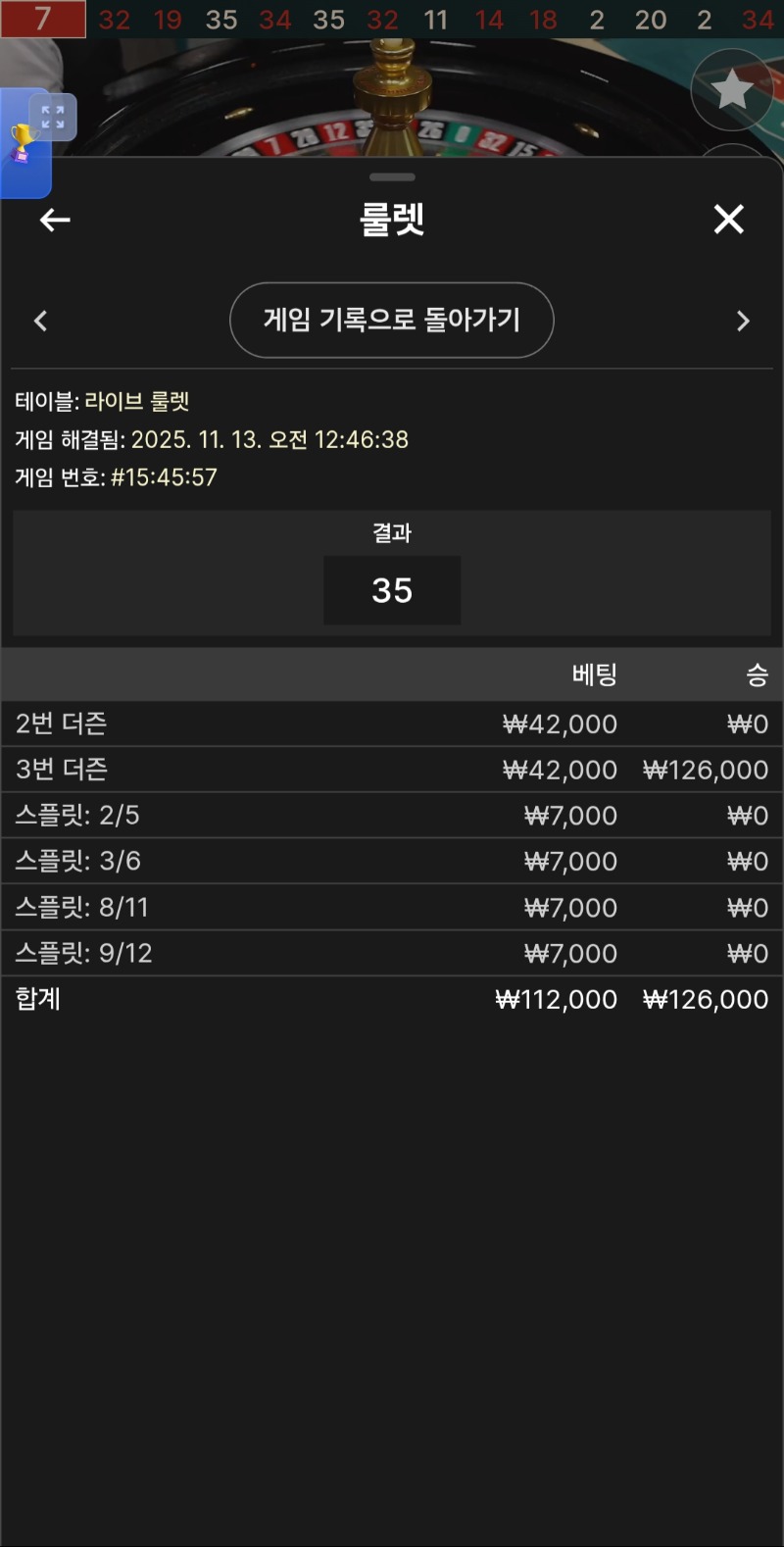Select the winning 3번 더즌 bet row
Screen dimensions: 784x1547
coord(392,770)
